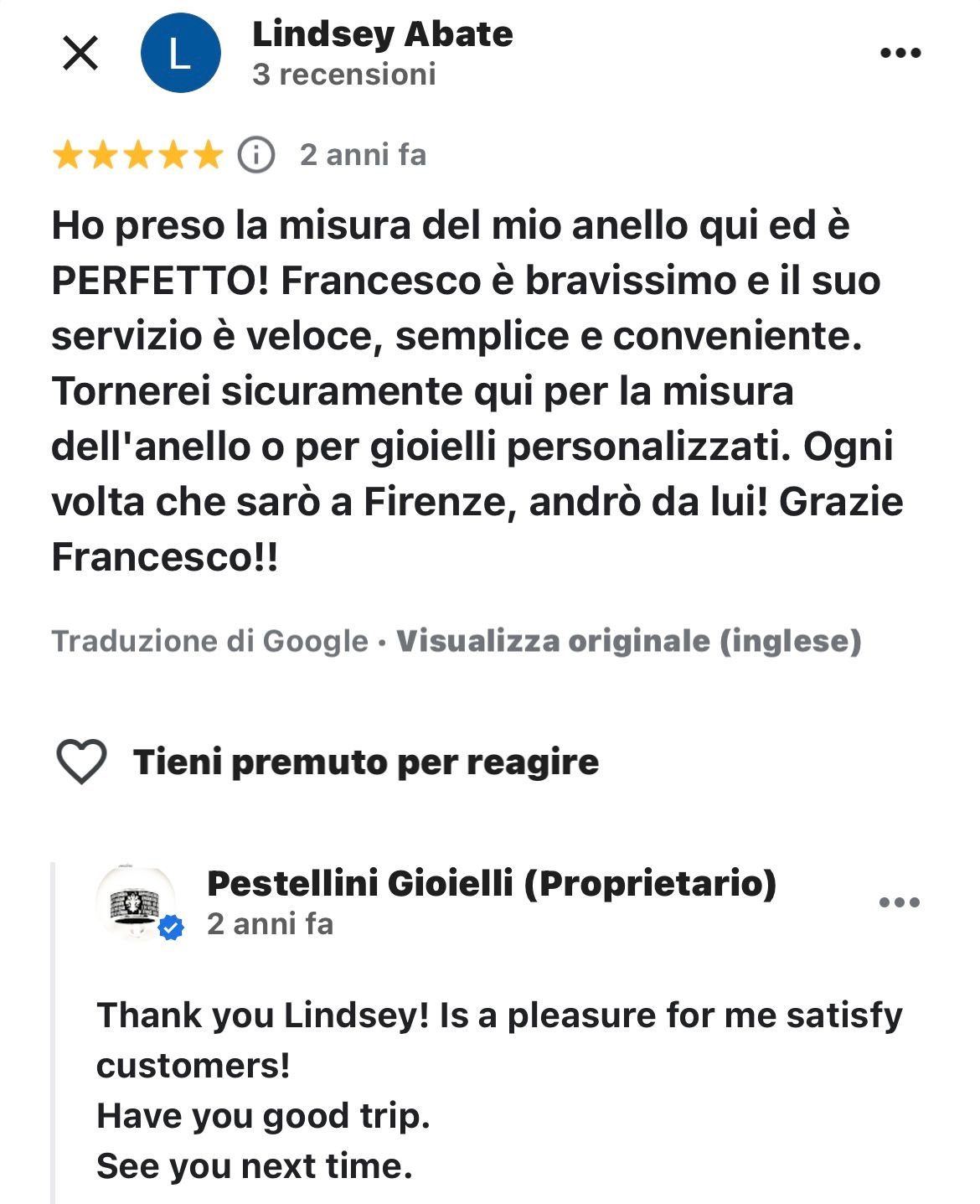Tap the info icon beside the stars

pyautogui.click(x=256, y=155)
